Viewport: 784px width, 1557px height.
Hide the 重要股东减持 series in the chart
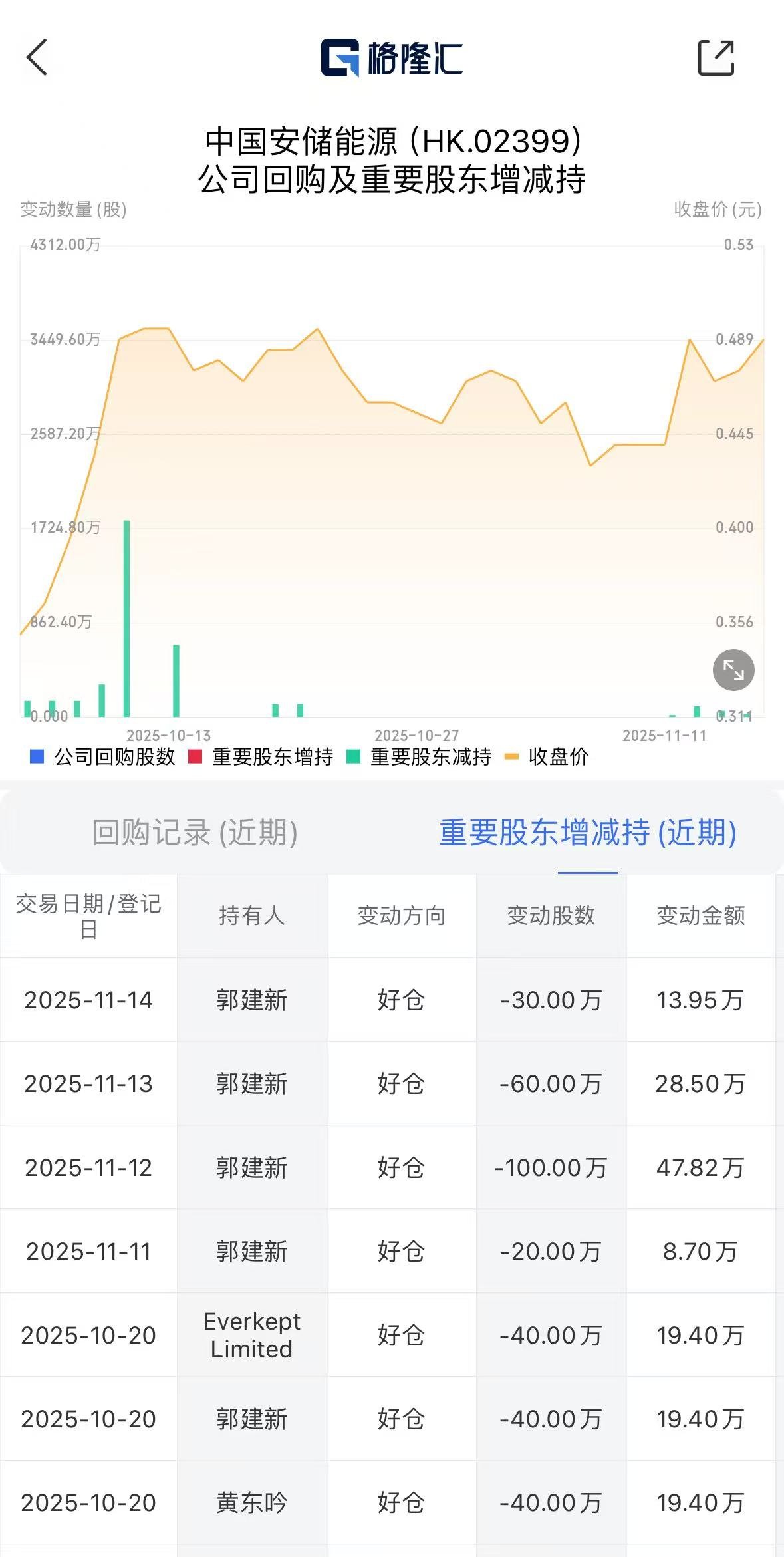point(420,757)
